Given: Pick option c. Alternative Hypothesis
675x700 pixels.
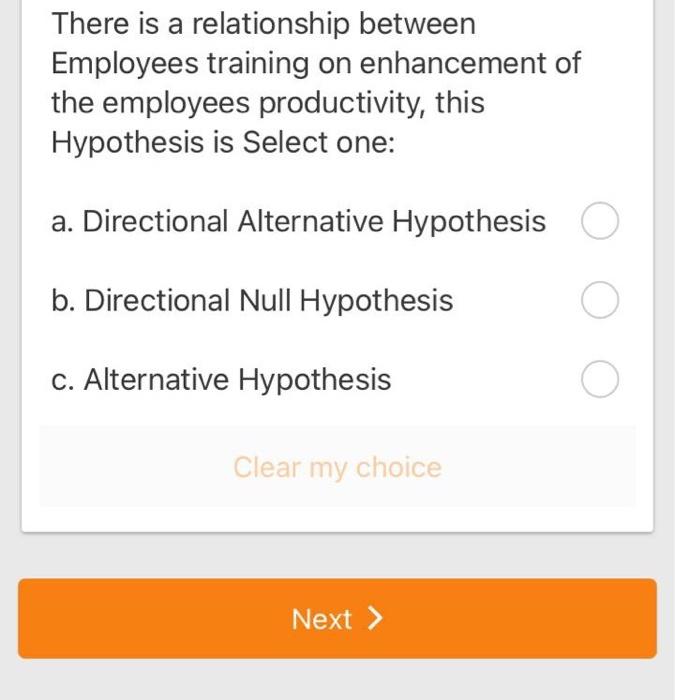Looking at the screenshot, I should coord(599,380).
